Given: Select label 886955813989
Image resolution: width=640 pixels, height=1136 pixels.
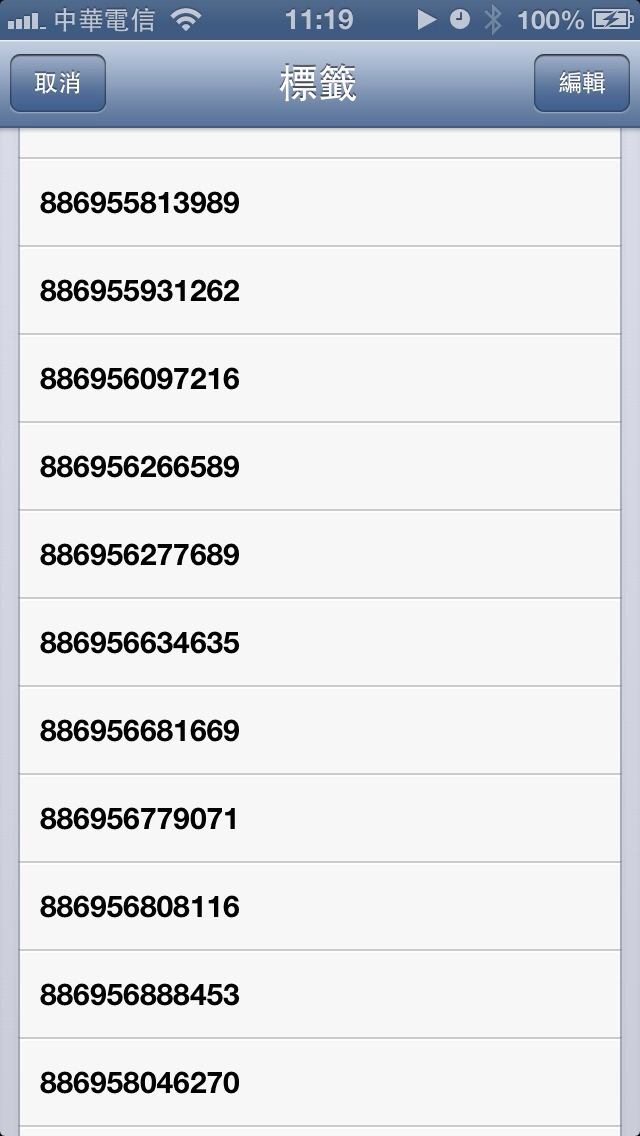Looking at the screenshot, I should coord(320,202).
